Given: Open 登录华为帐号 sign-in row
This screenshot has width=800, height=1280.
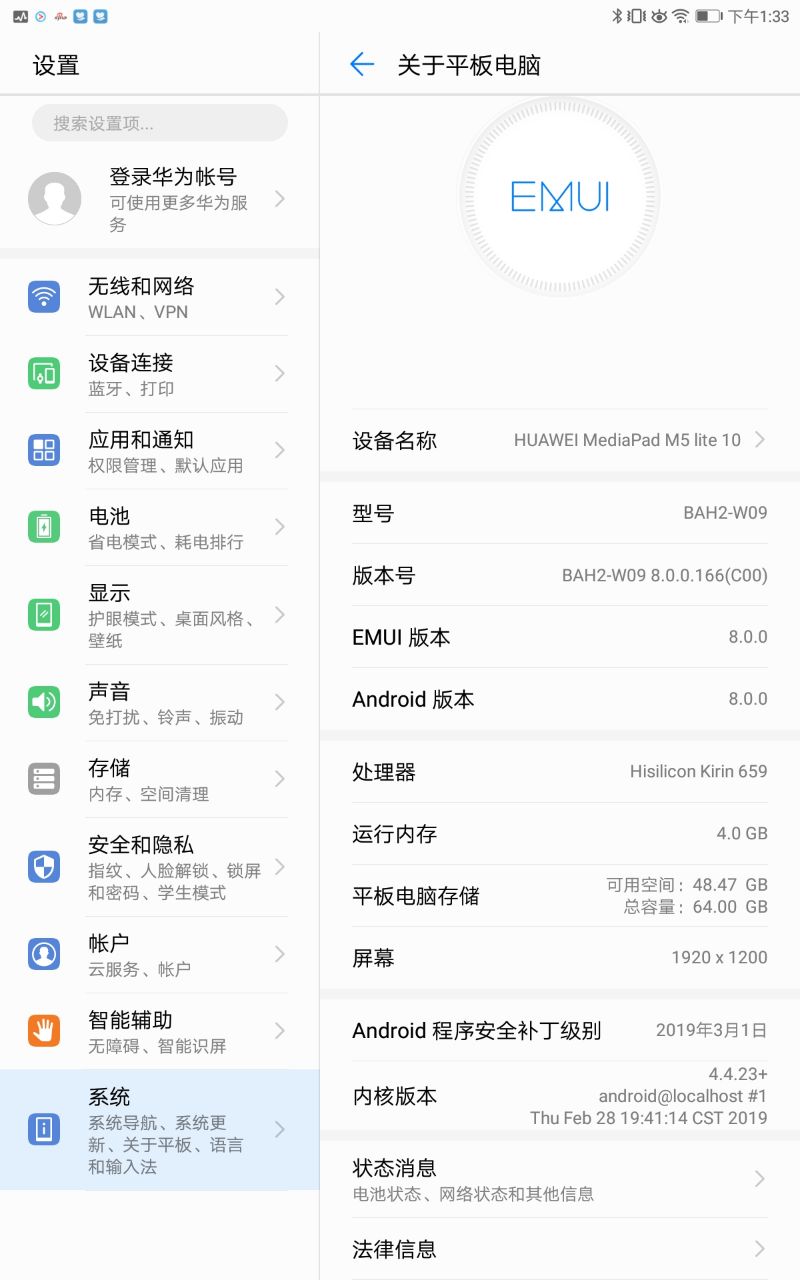Looking at the screenshot, I should [160, 199].
